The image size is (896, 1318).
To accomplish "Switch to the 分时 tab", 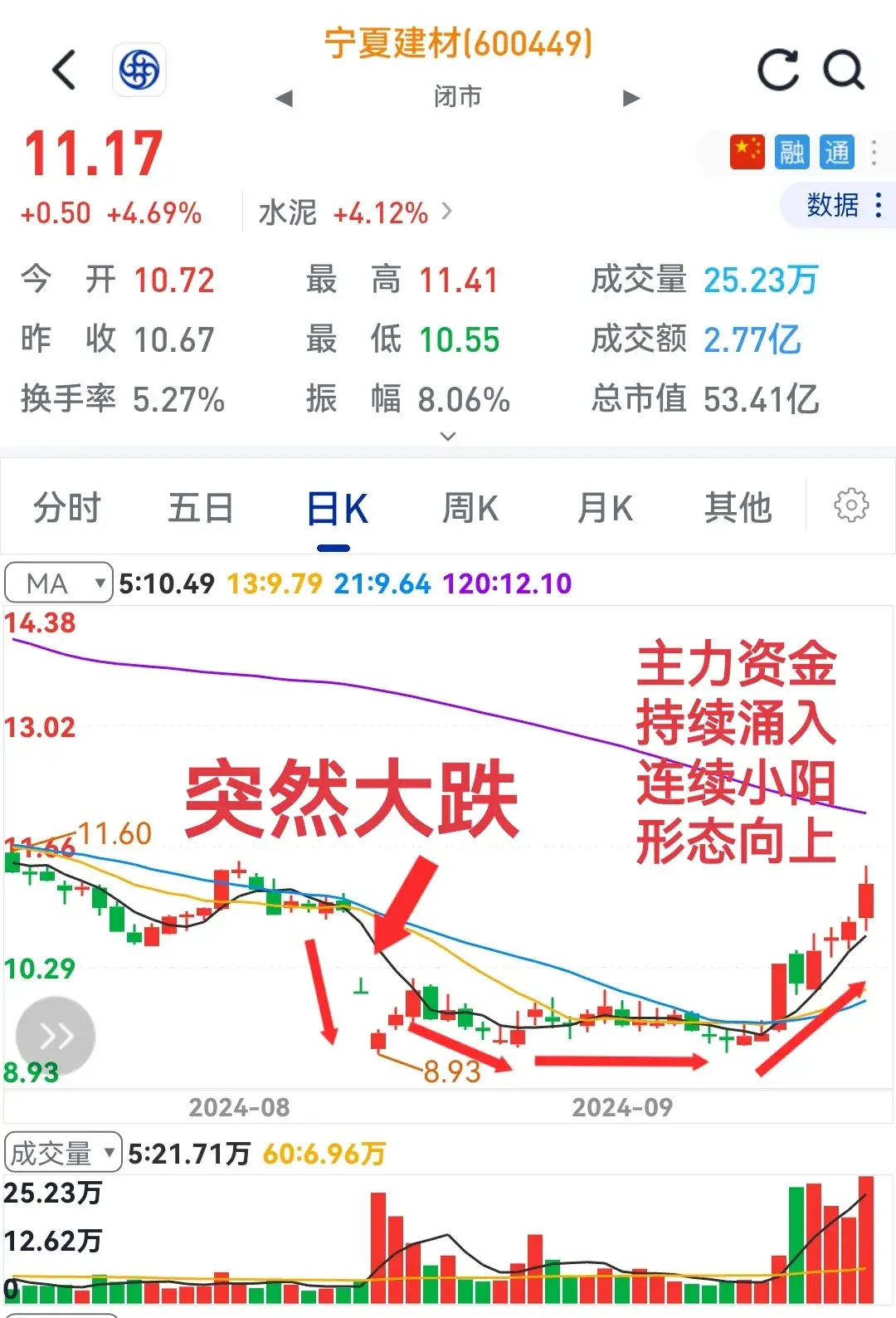I will pos(66,508).
